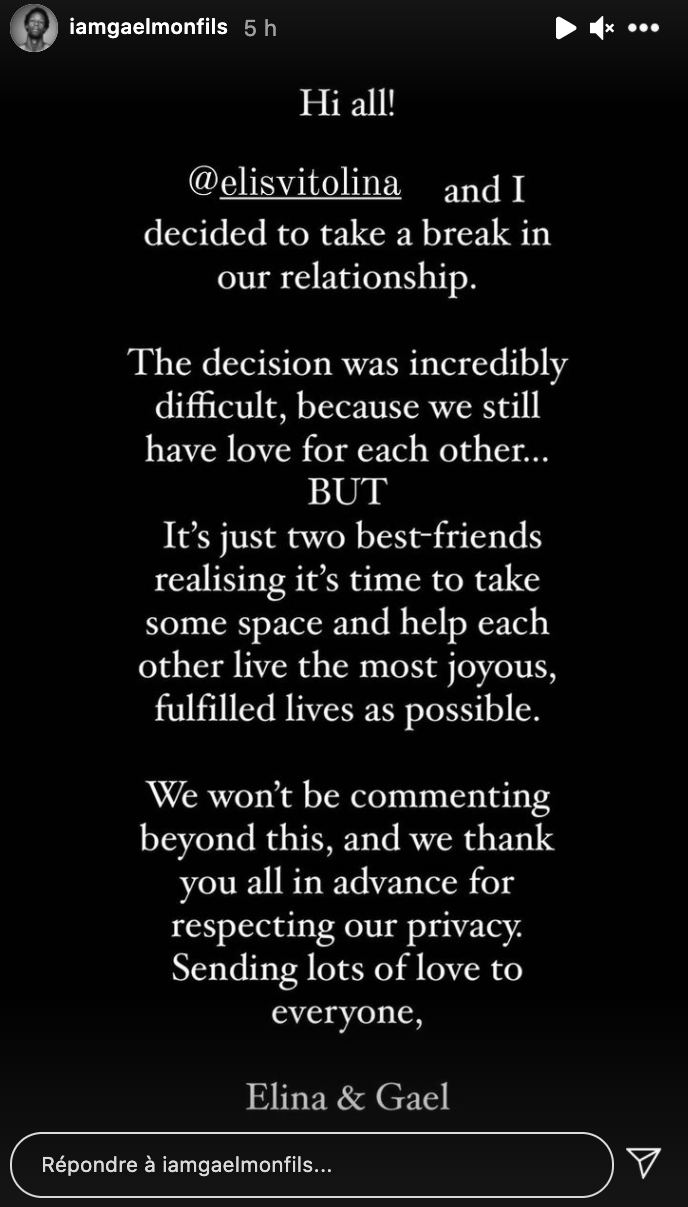
Task: Play the story
Action: tap(566, 29)
